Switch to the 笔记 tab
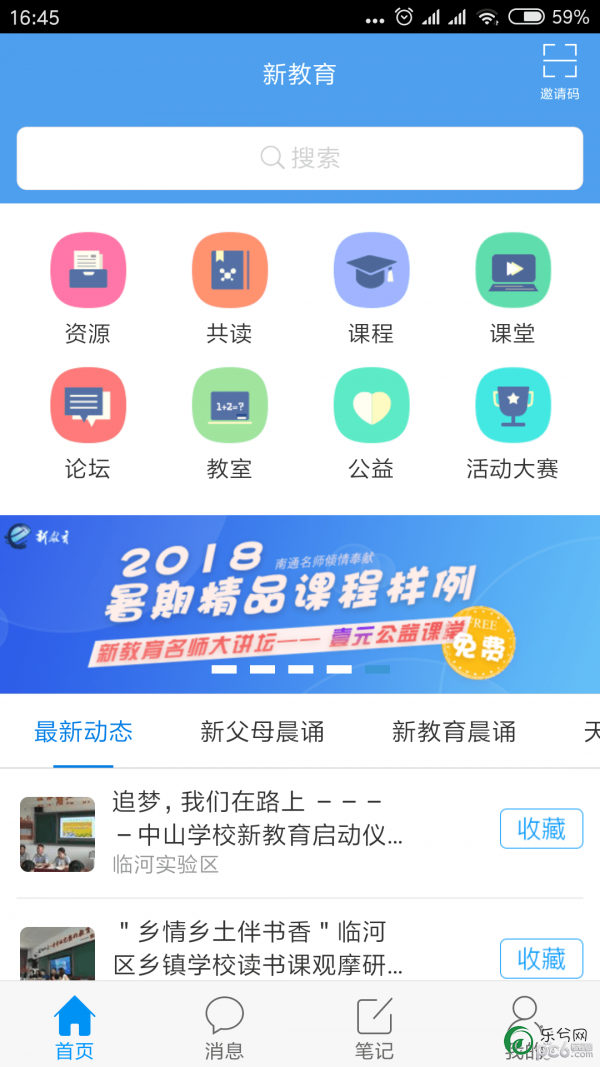600x1067 pixels. (374, 1028)
